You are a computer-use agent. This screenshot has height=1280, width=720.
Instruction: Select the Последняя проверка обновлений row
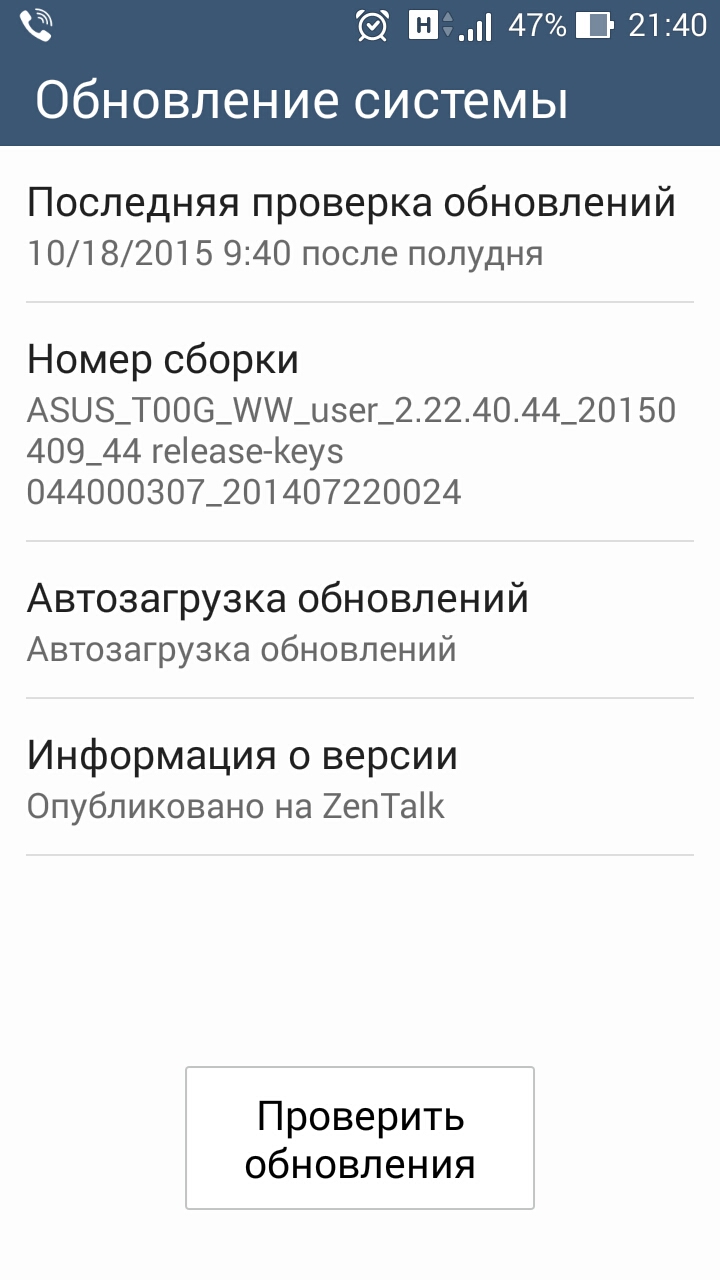(360, 226)
